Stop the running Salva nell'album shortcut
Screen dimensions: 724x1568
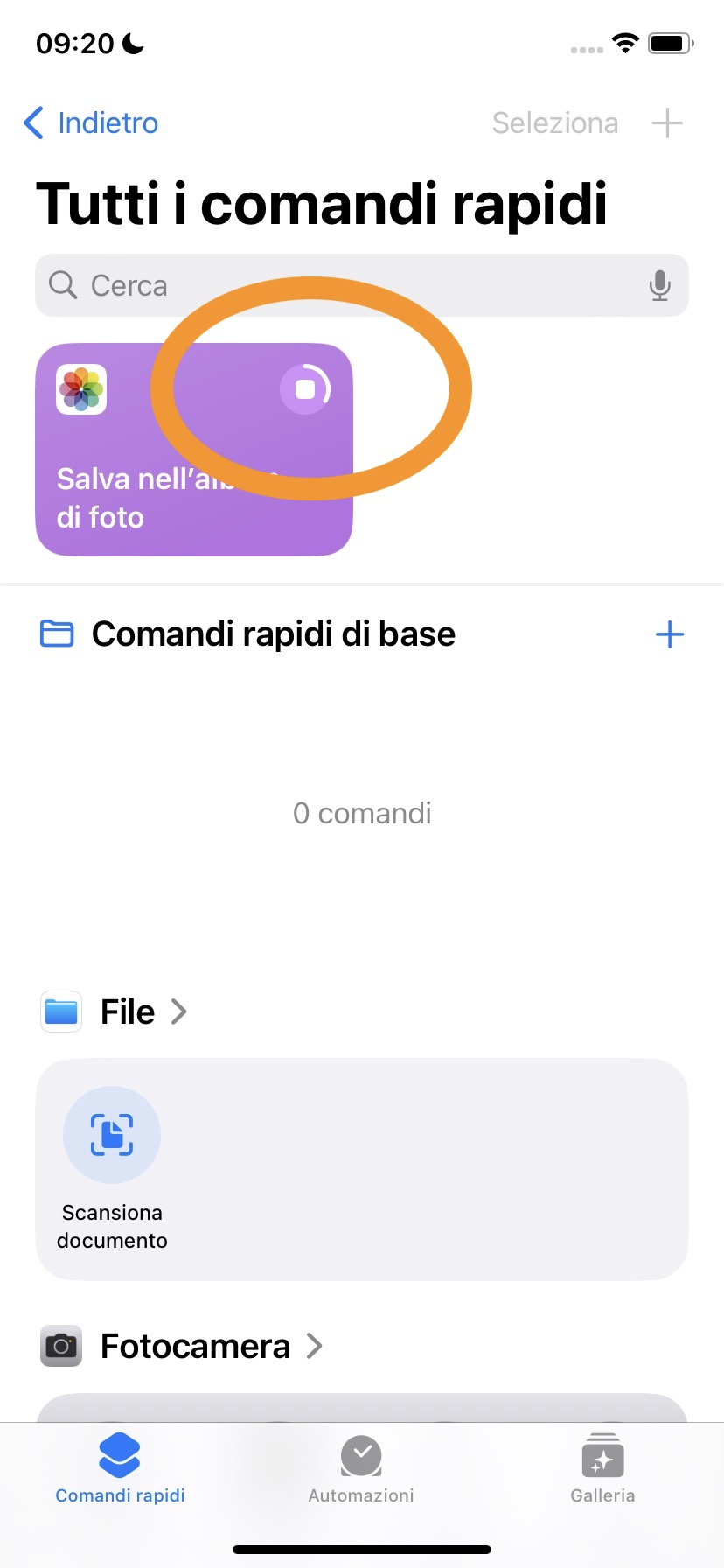tap(305, 388)
